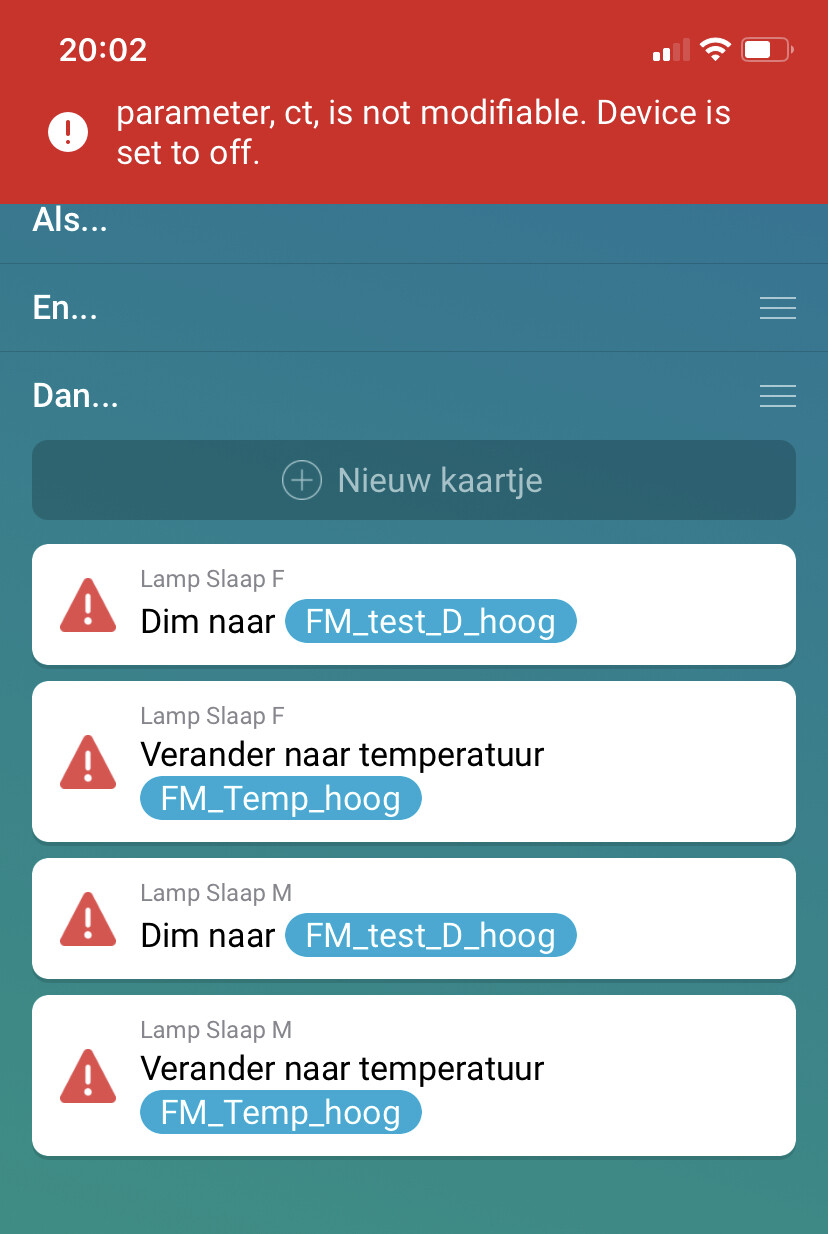Viewport: 828px width, 1234px height.
Task: Open the menu icon beside Dan...
Action: click(x=777, y=396)
